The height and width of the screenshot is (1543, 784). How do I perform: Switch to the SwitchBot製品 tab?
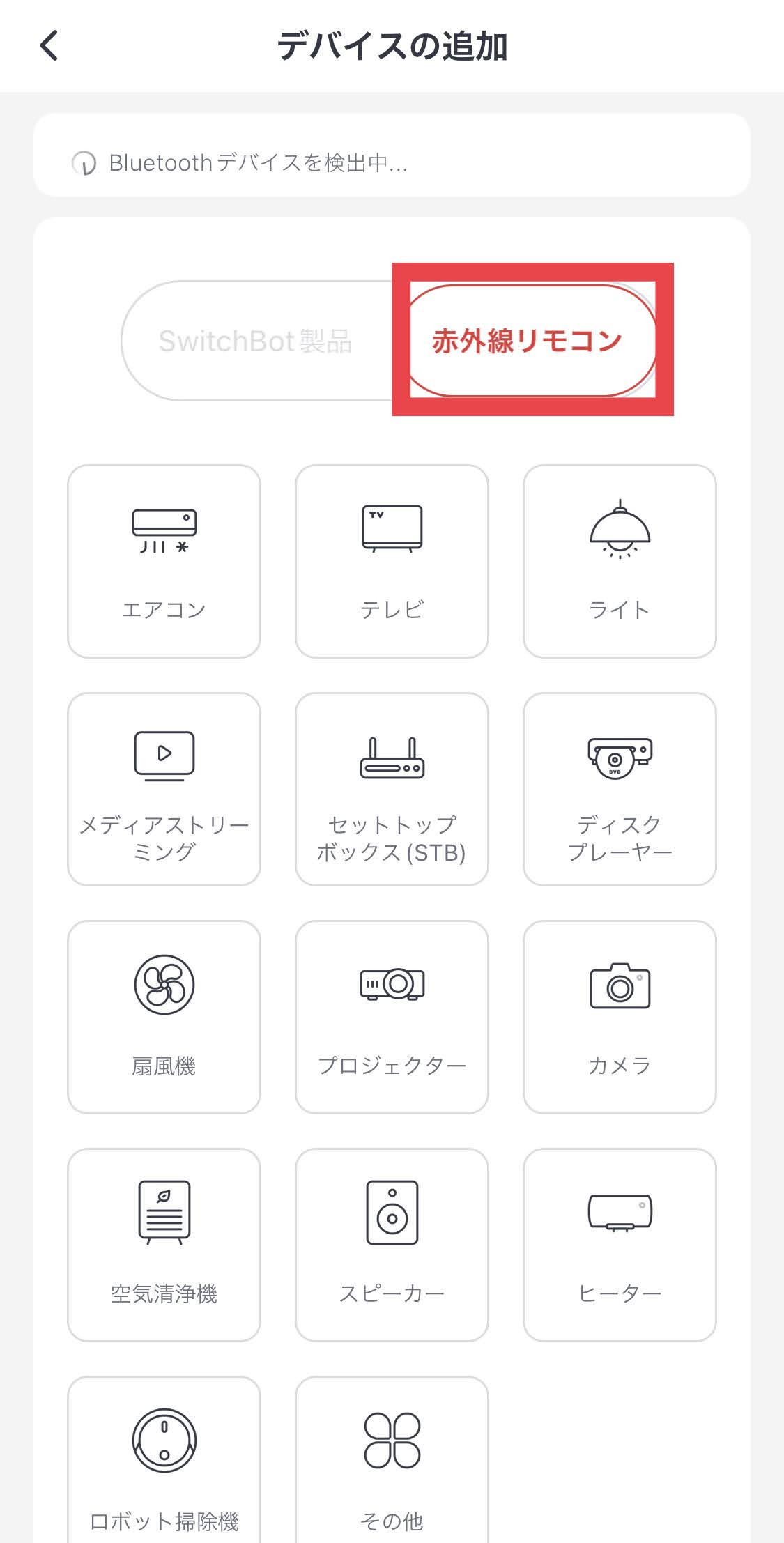[255, 341]
